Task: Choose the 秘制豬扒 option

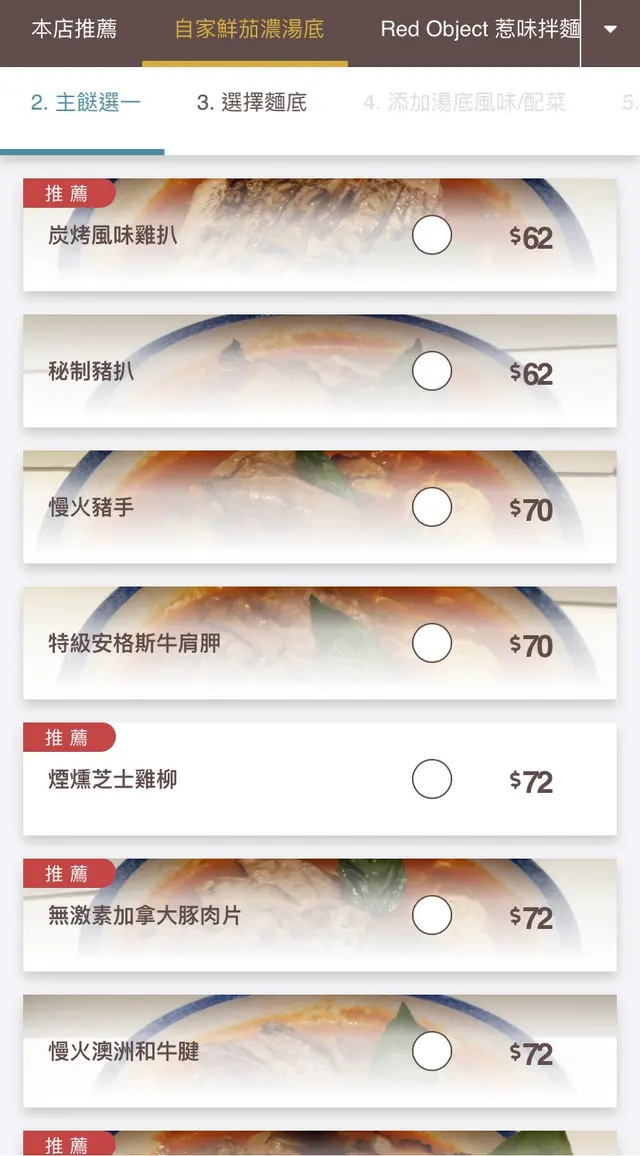Action: click(432, 372)
